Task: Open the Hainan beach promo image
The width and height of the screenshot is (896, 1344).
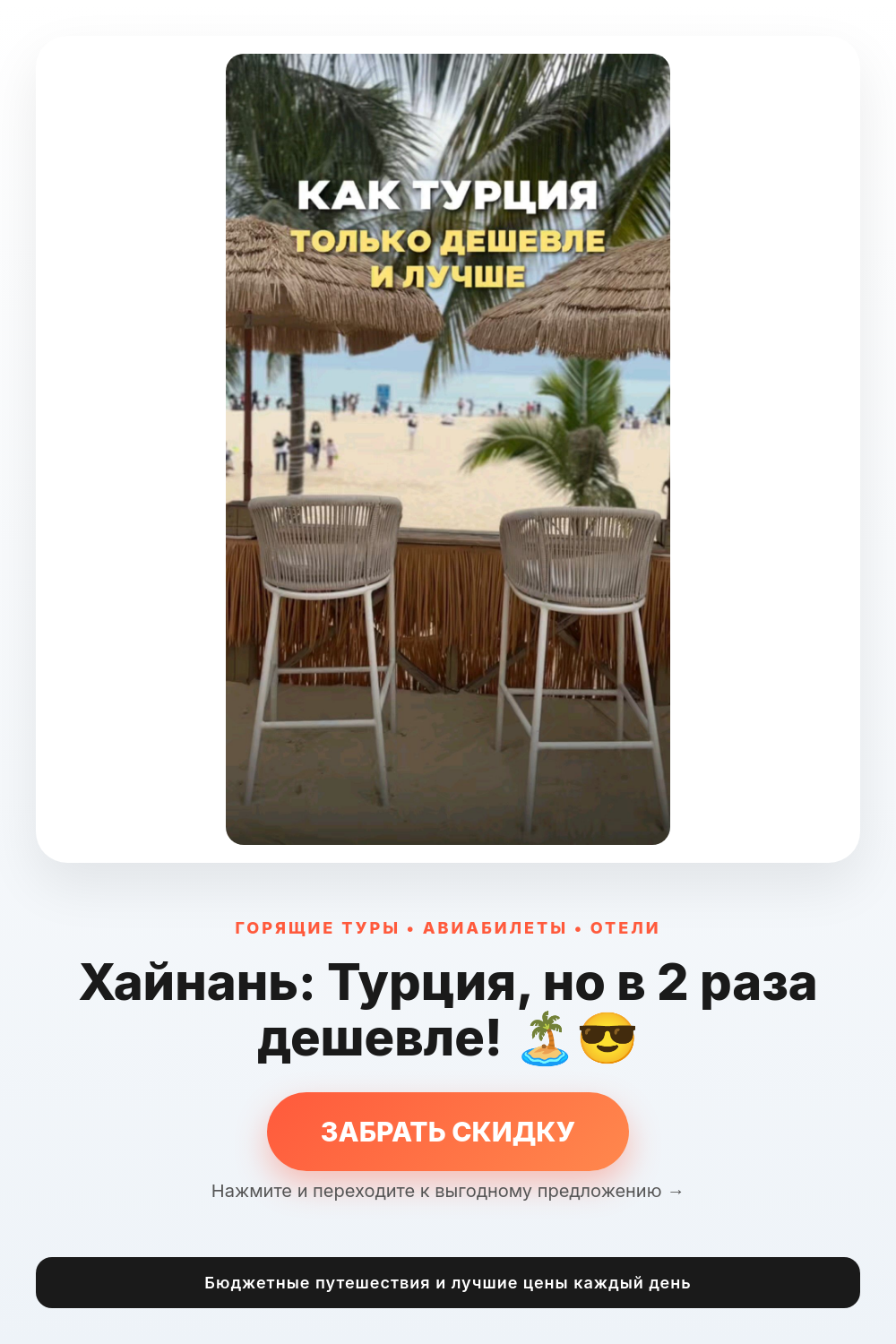Action: [448, 449]
